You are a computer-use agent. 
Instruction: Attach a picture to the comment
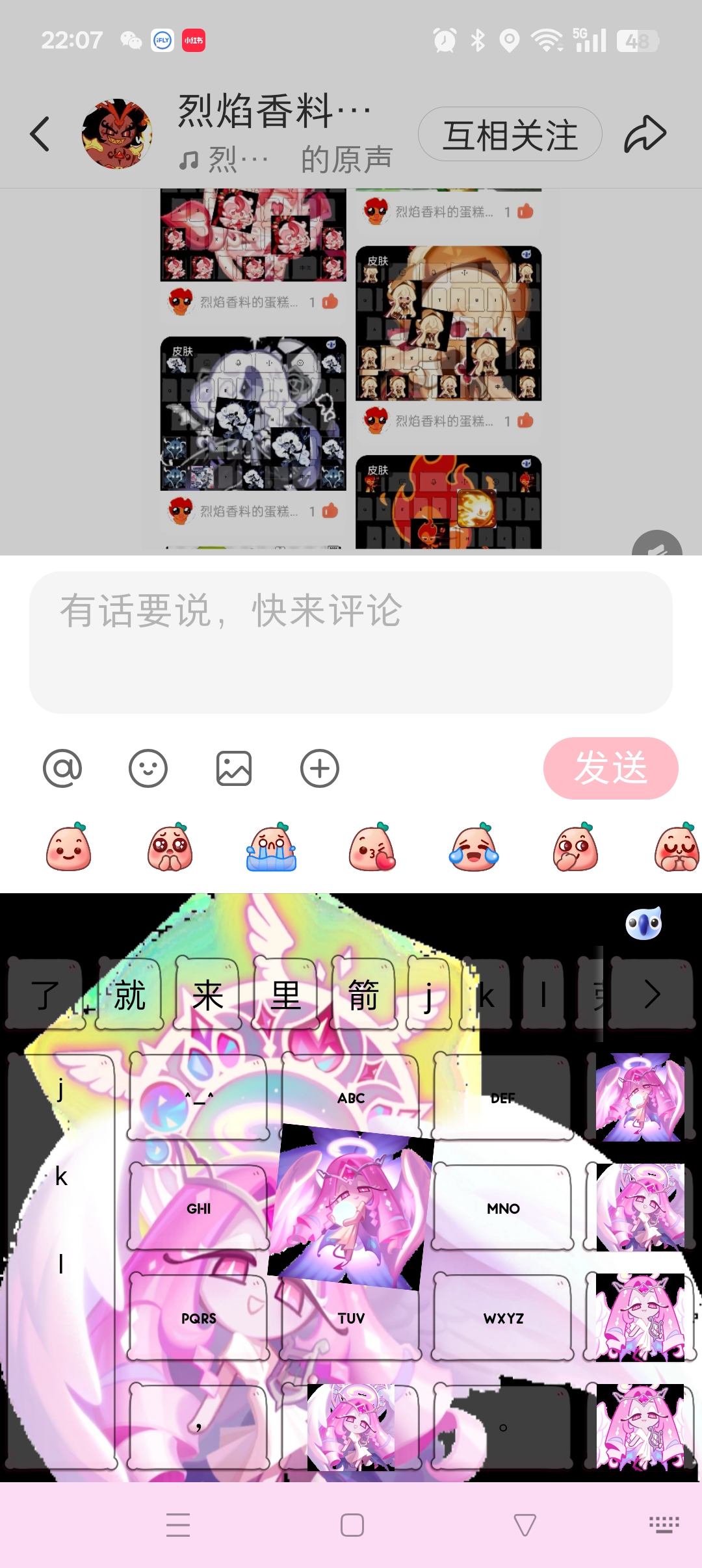pos(234,768)
